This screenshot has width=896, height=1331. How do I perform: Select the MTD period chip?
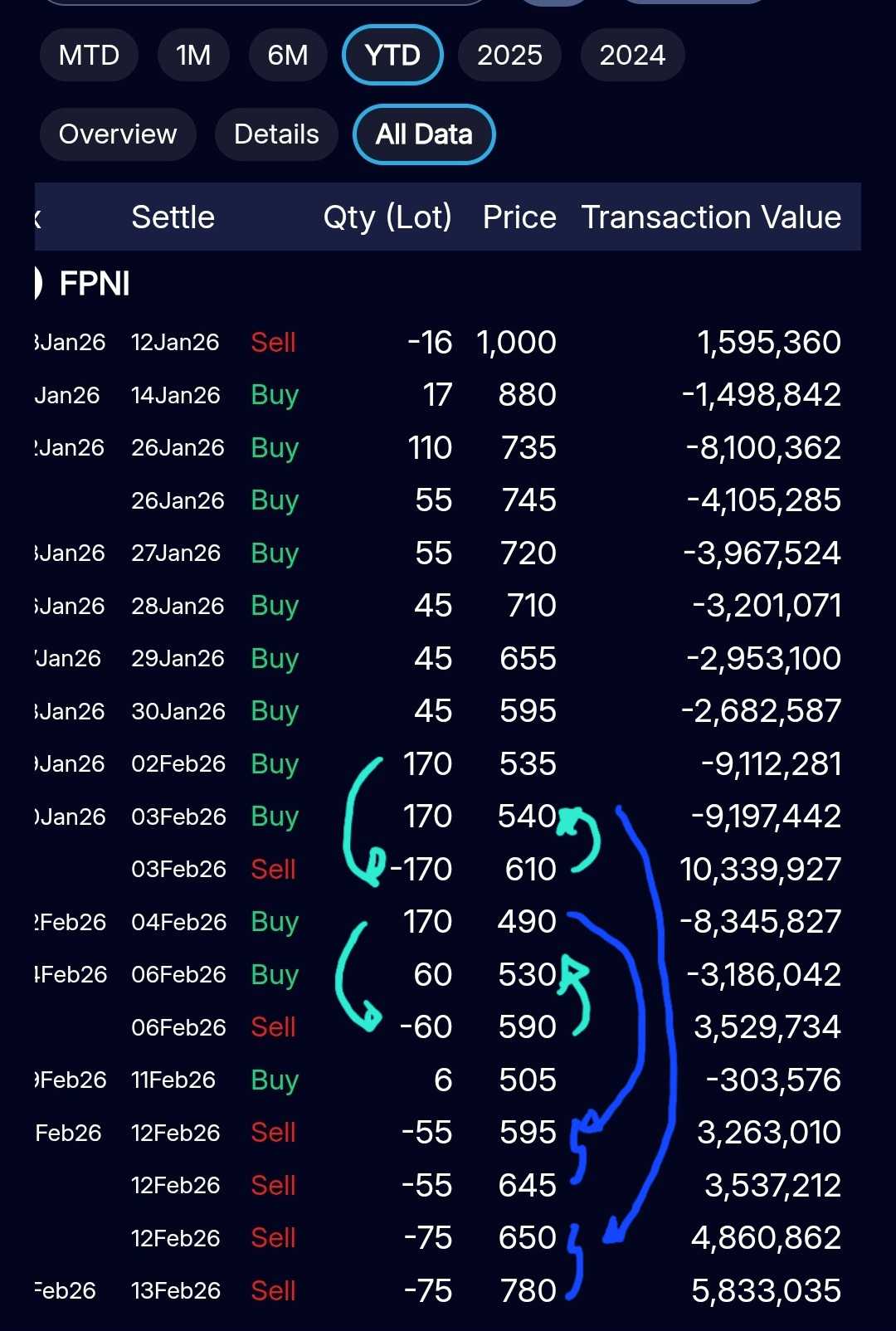point(89,56)
